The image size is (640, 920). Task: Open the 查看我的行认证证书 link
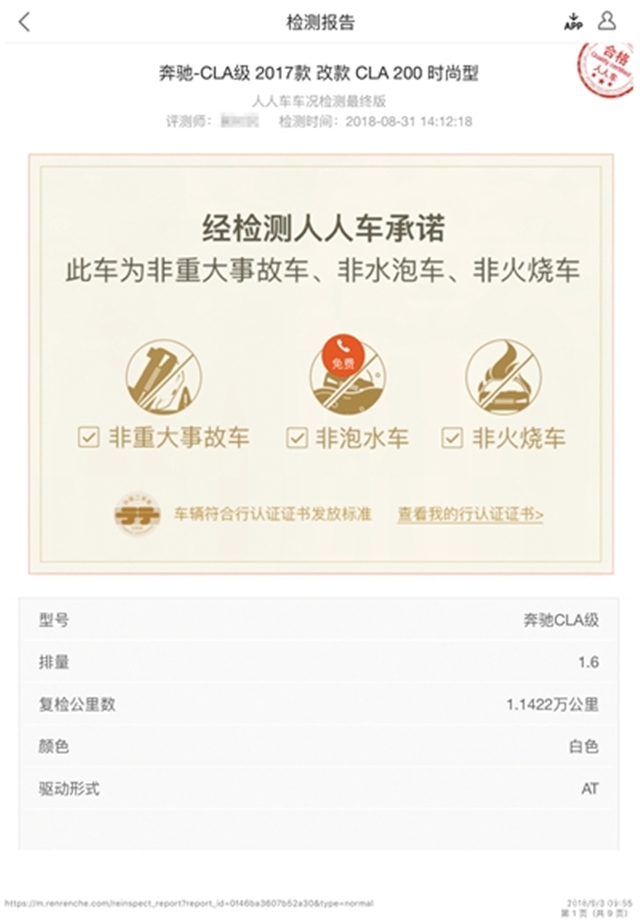pos(470,515)
